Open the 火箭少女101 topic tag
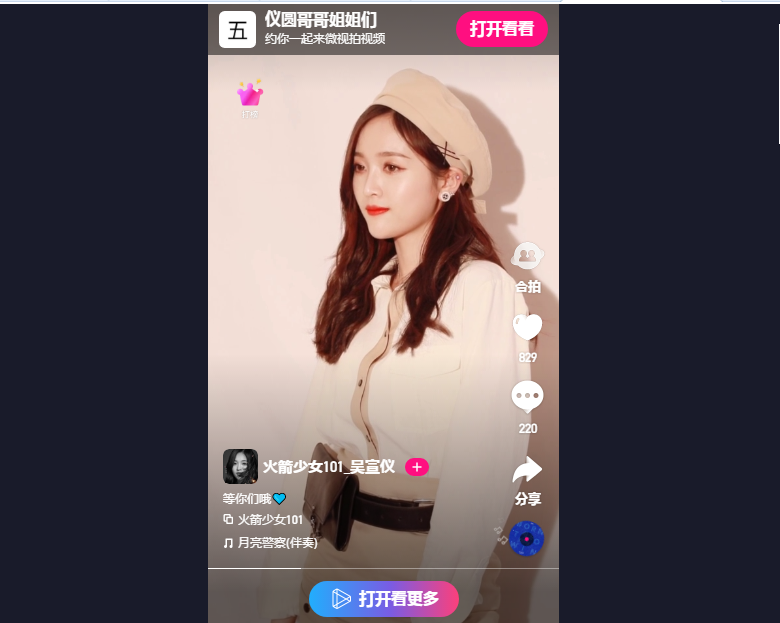 tap(268, 520)
